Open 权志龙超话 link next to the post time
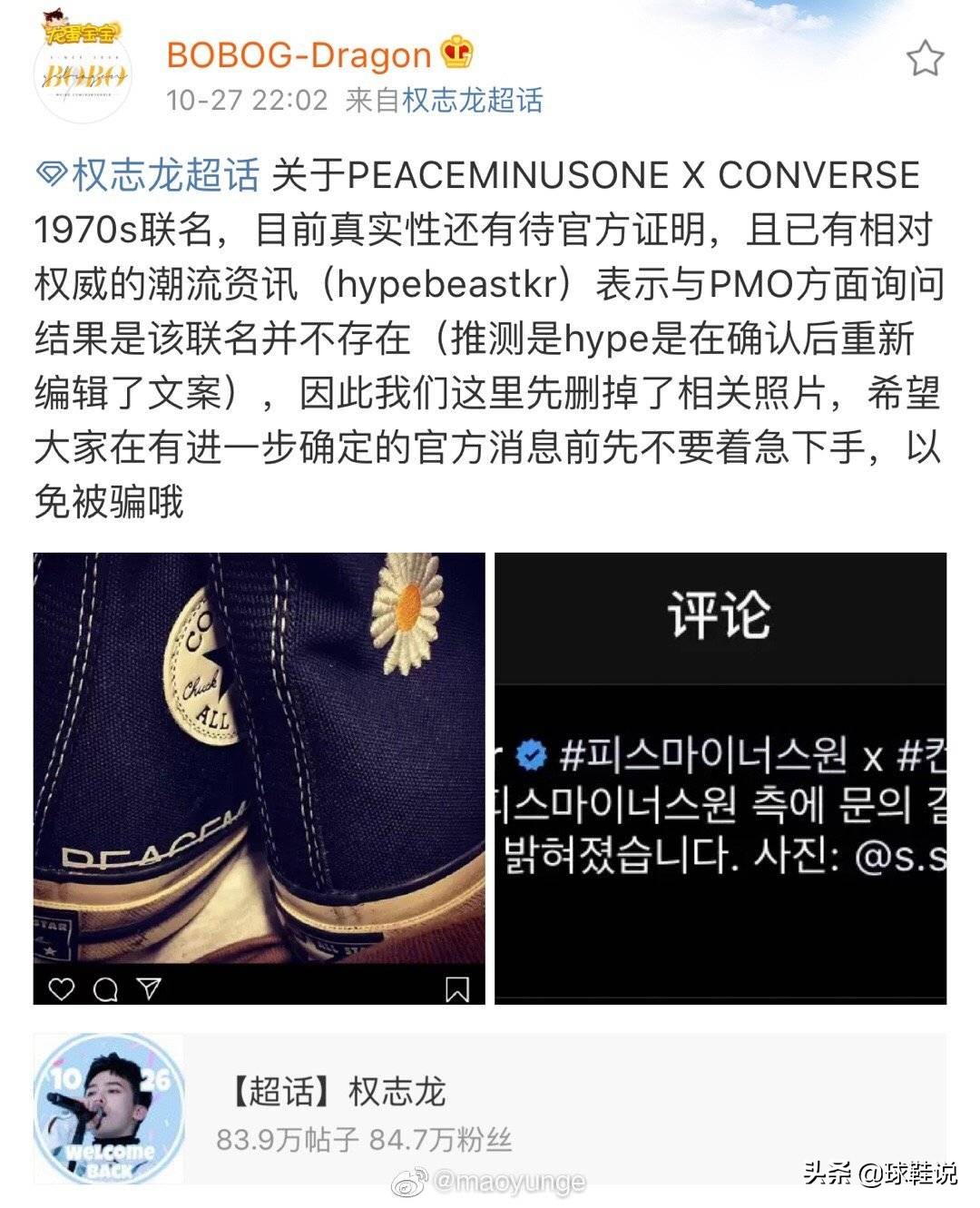Viewport: 980px width, 1208px height. [472, 100]
